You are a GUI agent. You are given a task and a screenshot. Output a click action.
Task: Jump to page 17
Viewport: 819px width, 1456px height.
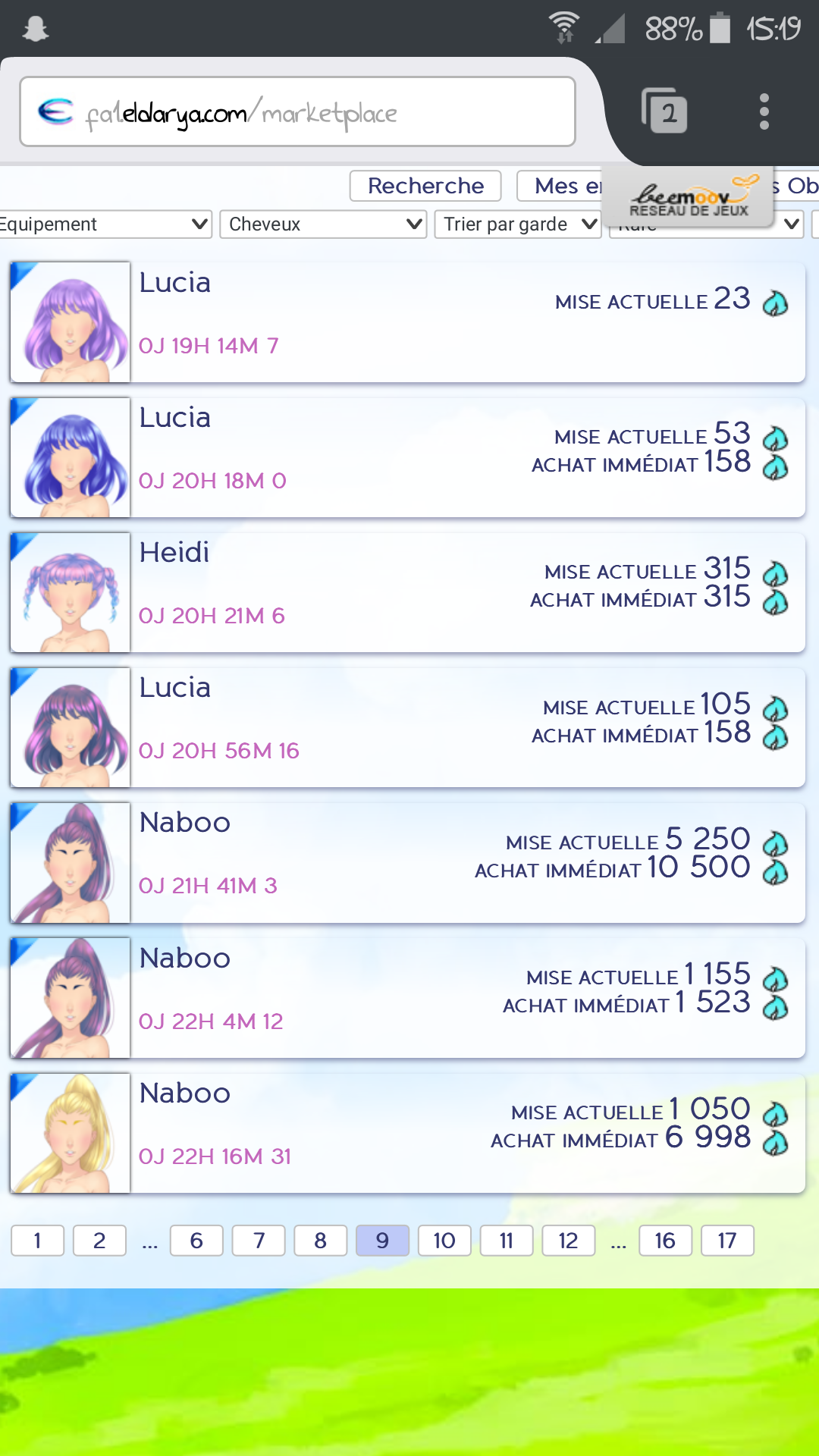(x=727, y=1241)
